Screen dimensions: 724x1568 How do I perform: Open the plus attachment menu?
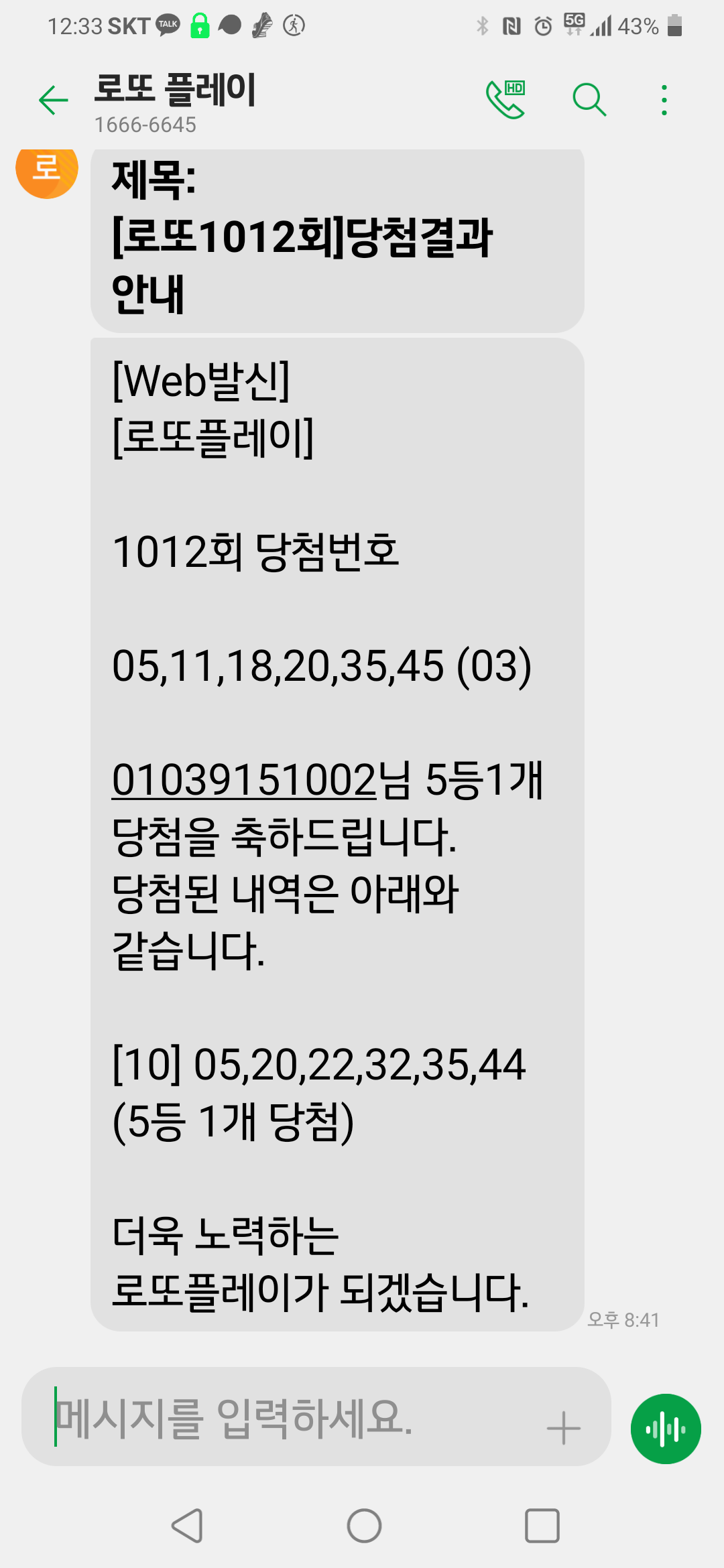[563, 1427]
